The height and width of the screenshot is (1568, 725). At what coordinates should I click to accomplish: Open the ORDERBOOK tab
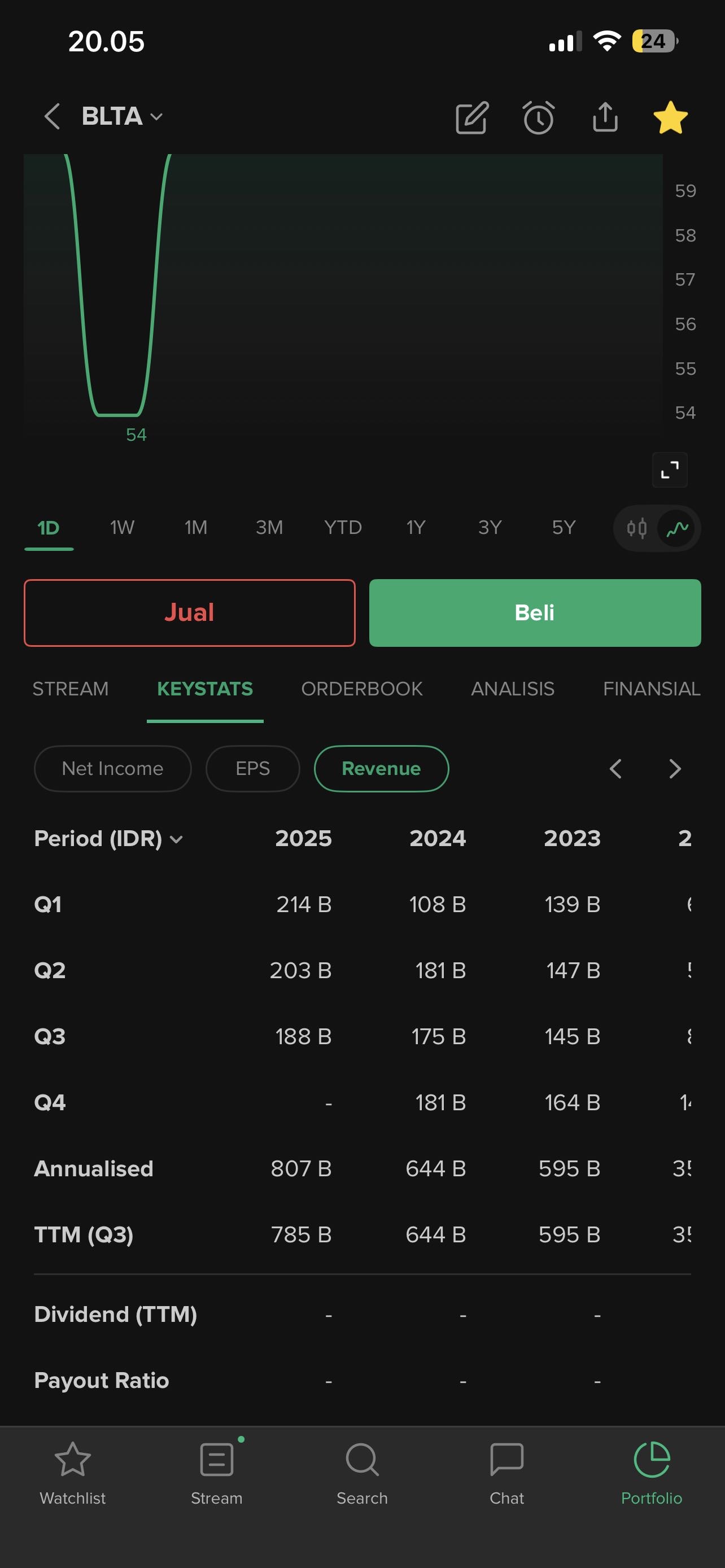pyautogui.click(x=361, y=689)
